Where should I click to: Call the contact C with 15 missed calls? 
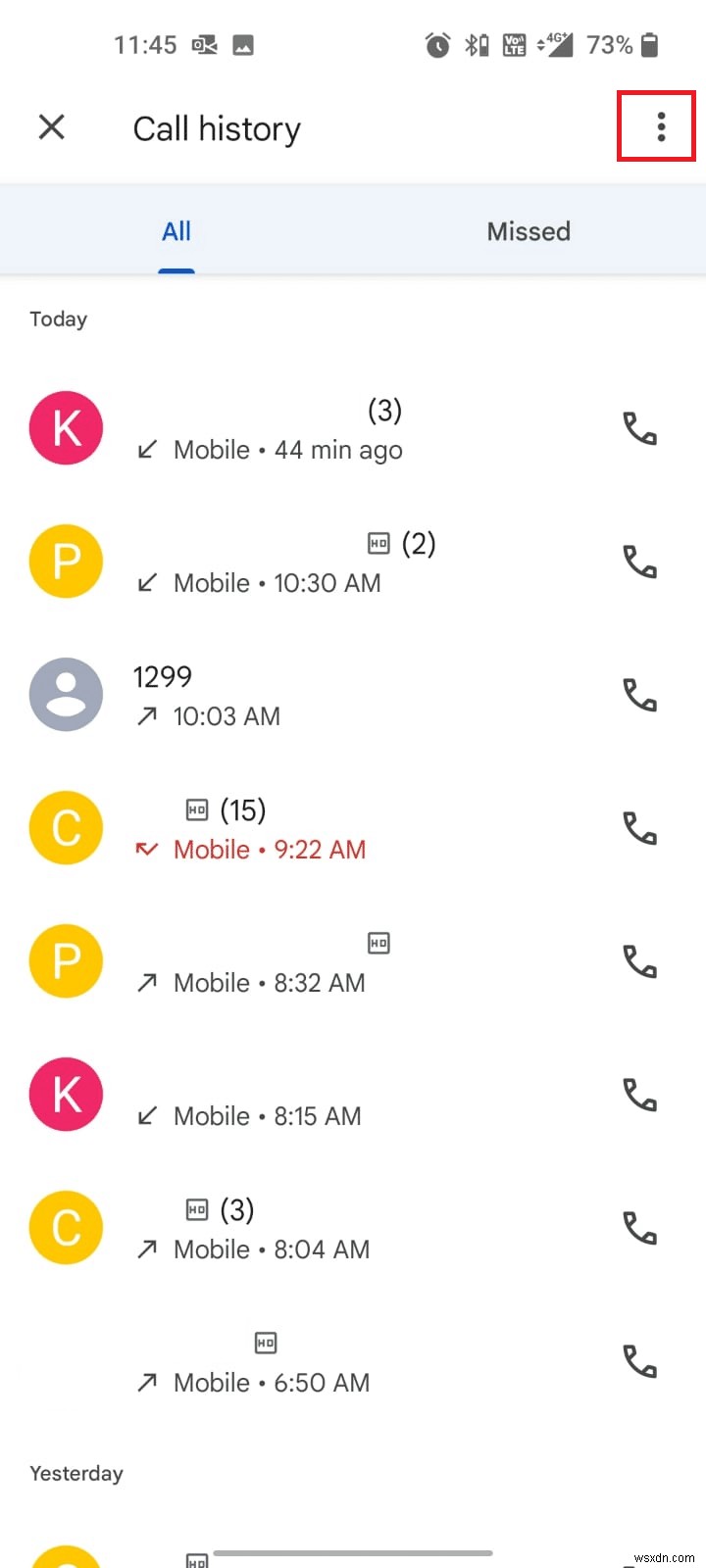[638, 828]
